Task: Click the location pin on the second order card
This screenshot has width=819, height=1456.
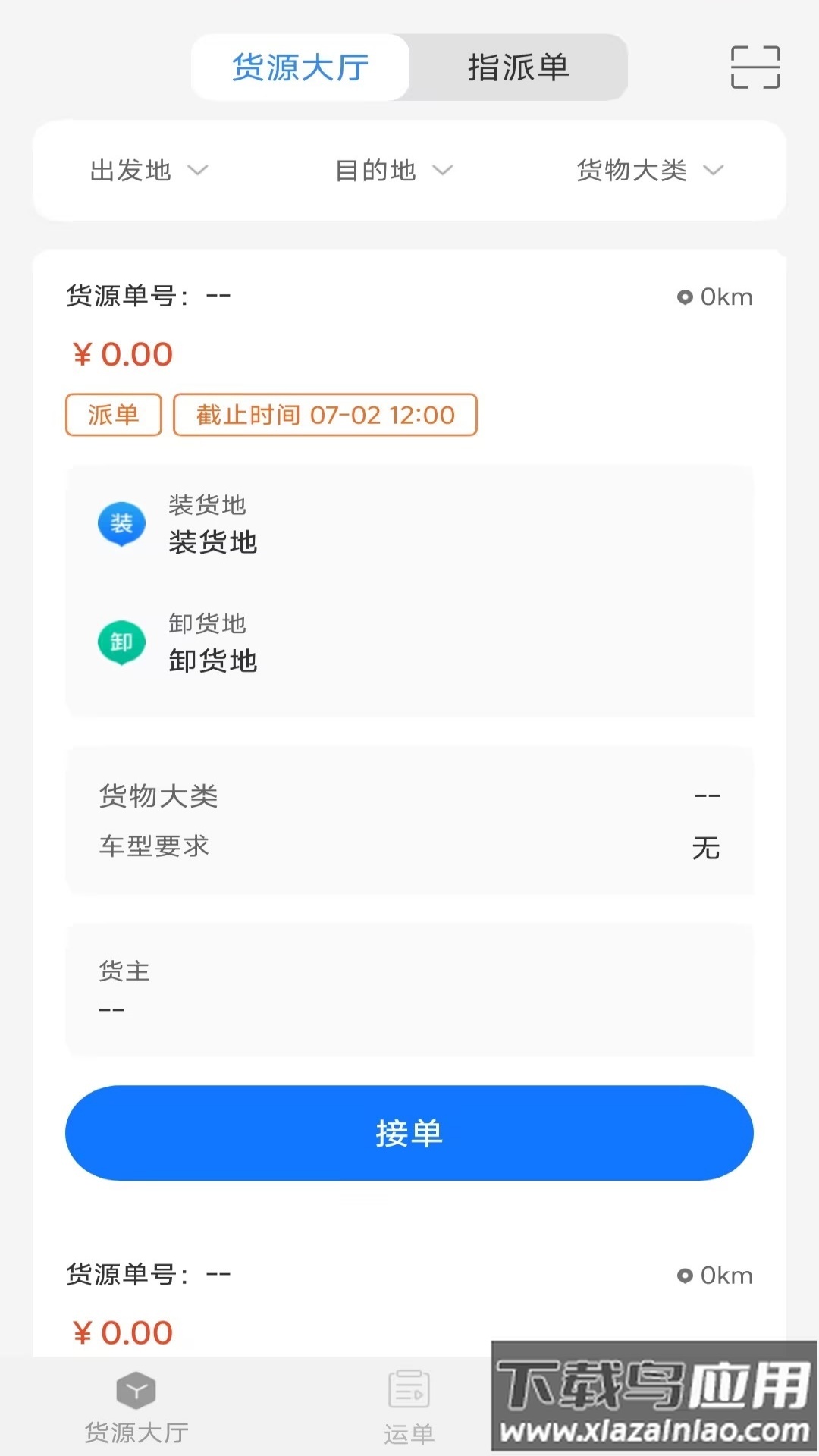Action: pos(685,1276)
